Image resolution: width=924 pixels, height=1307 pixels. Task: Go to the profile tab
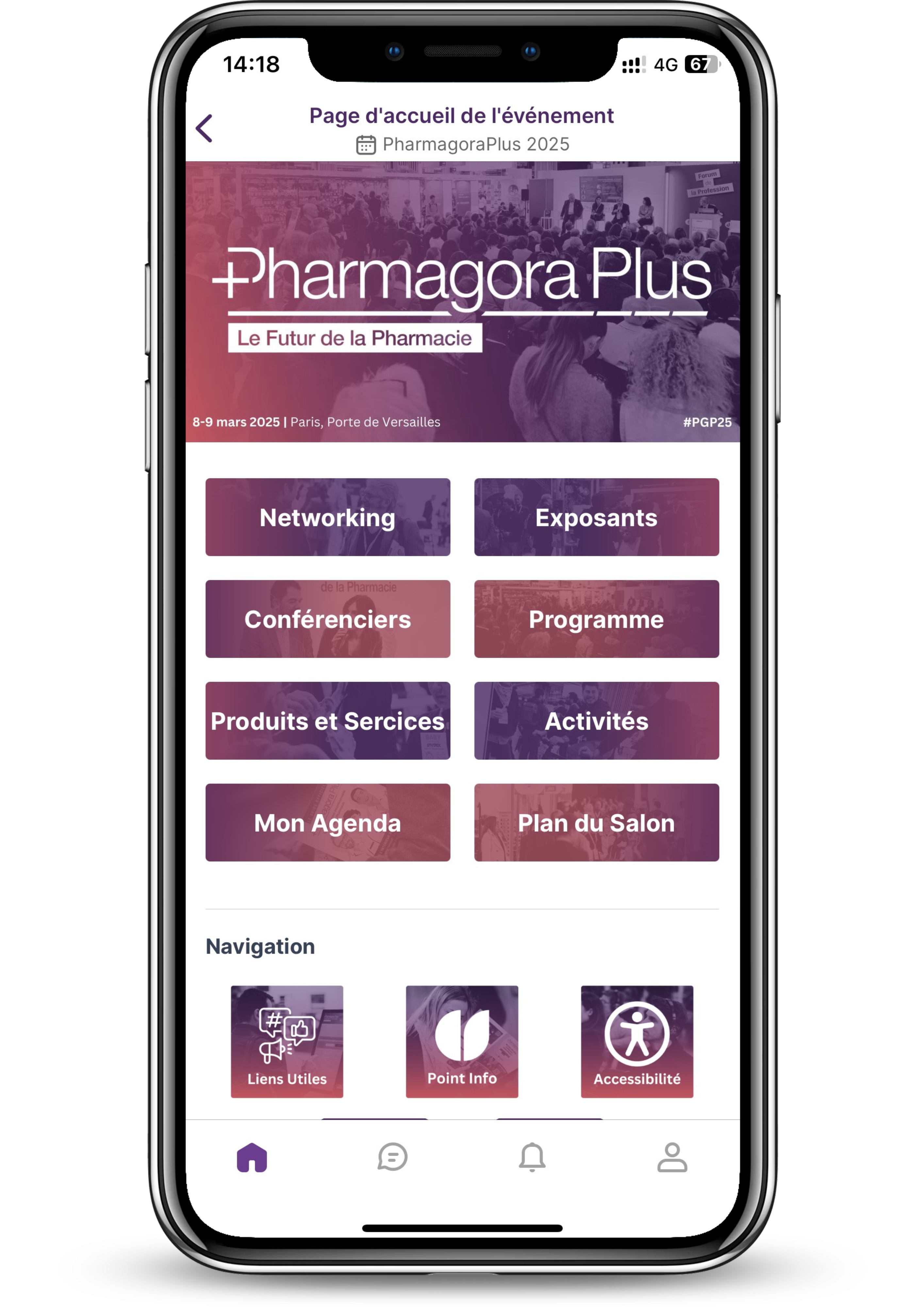(672, 1157)
